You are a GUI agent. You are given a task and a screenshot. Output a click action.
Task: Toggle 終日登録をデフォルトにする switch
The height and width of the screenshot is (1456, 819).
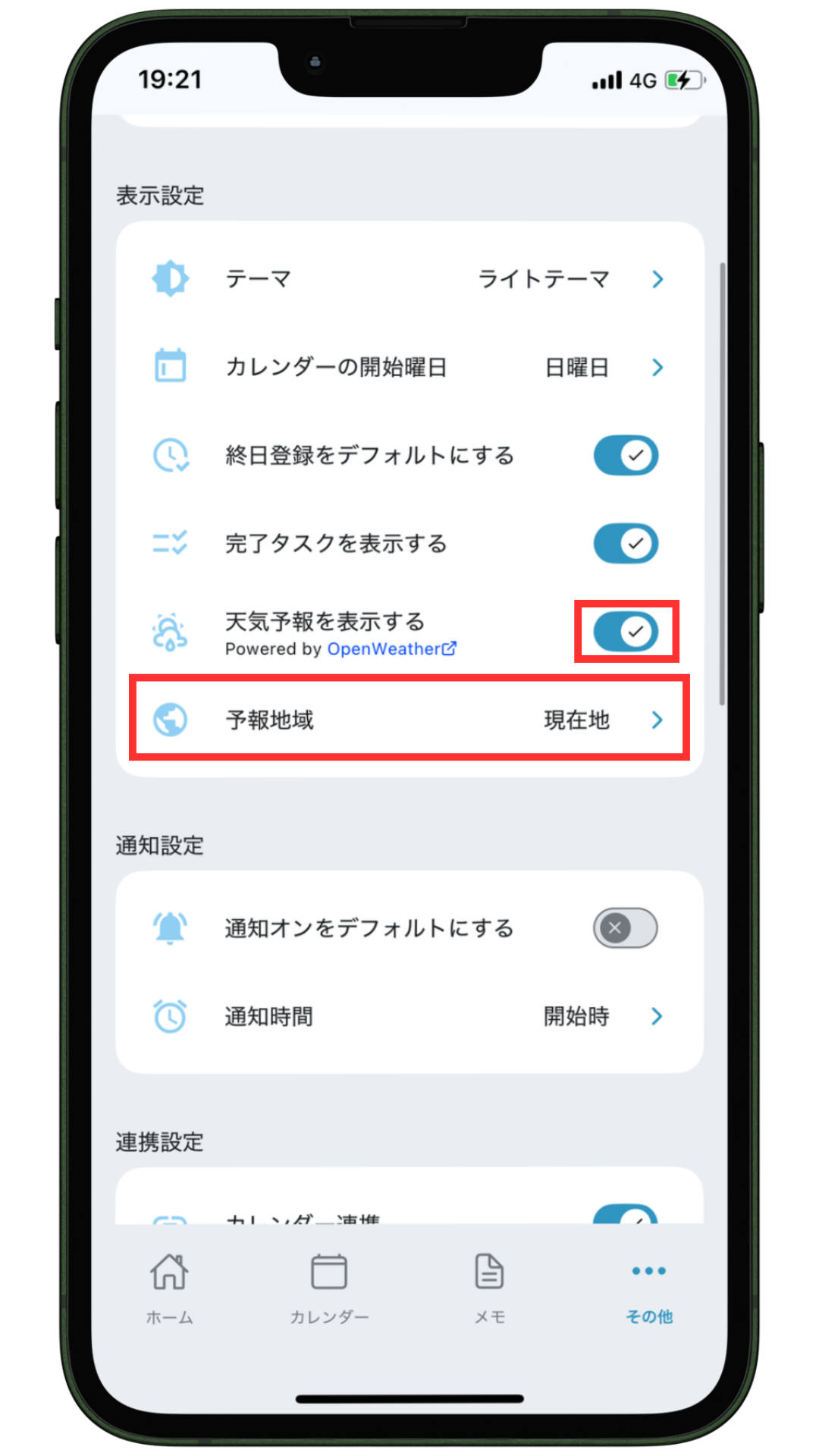[625, 456]
